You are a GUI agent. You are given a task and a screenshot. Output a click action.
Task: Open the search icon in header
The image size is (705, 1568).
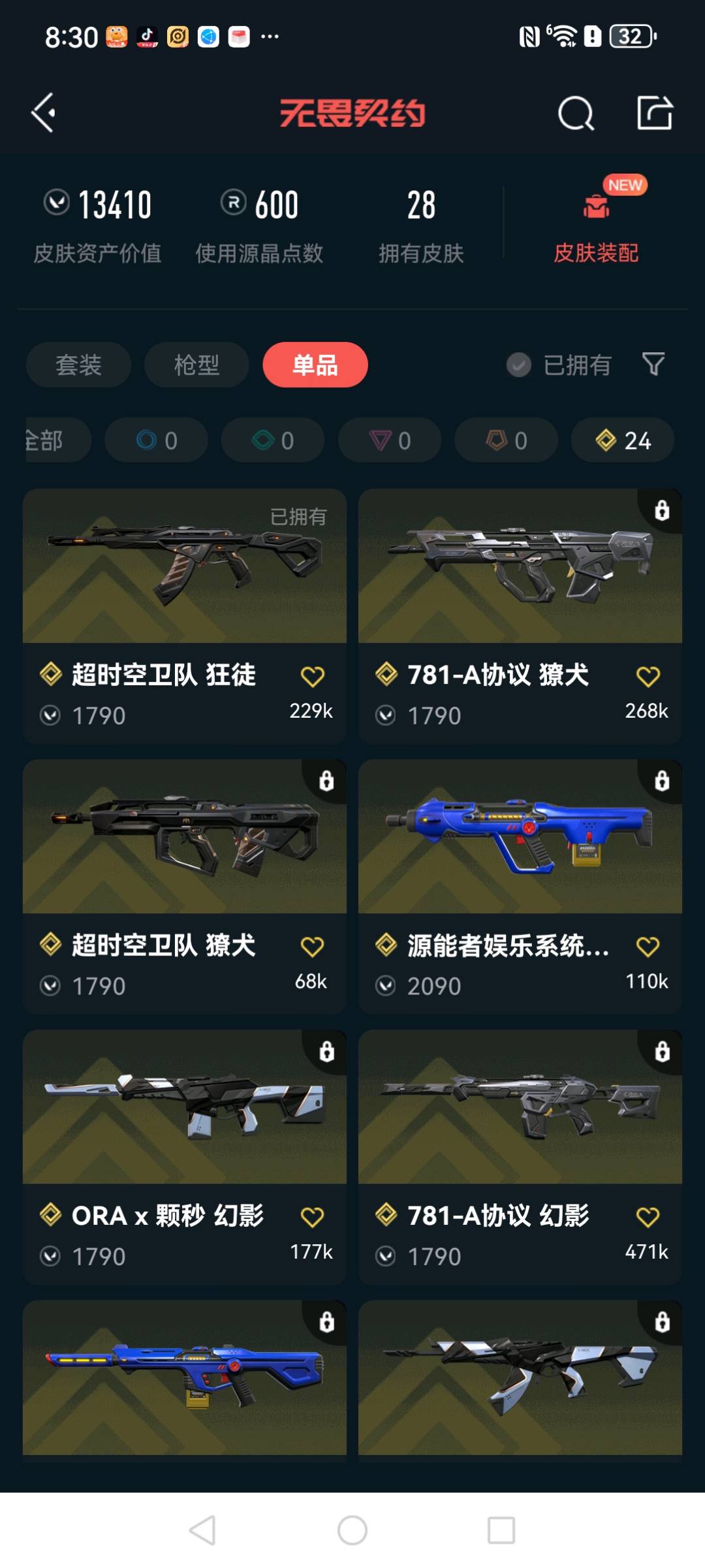576,114
